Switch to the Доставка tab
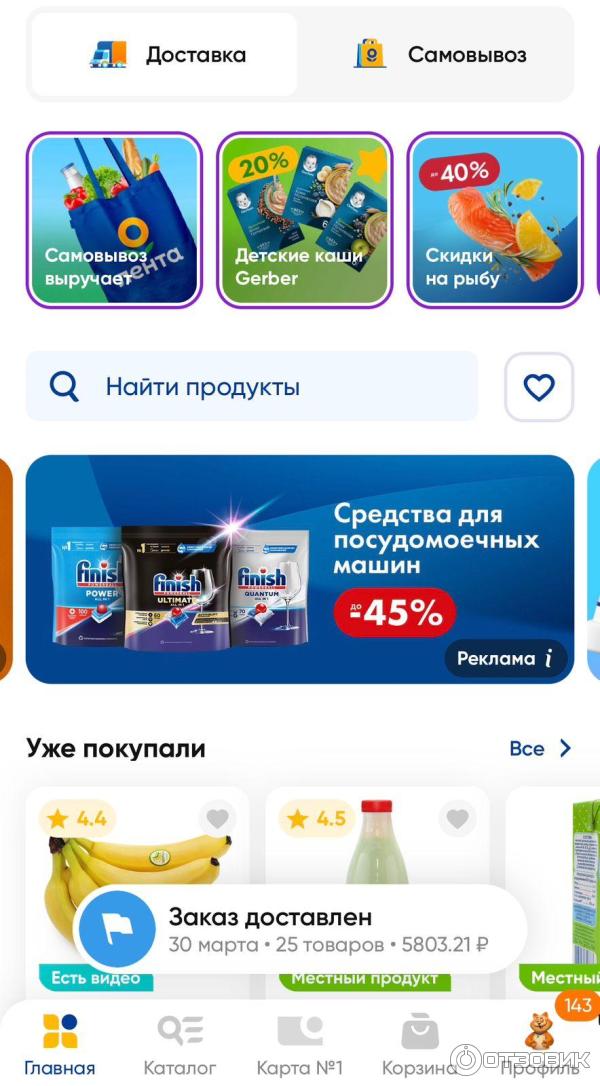Screen dimensions: 600x1086 pyautogui.click(x=165, y=55)
